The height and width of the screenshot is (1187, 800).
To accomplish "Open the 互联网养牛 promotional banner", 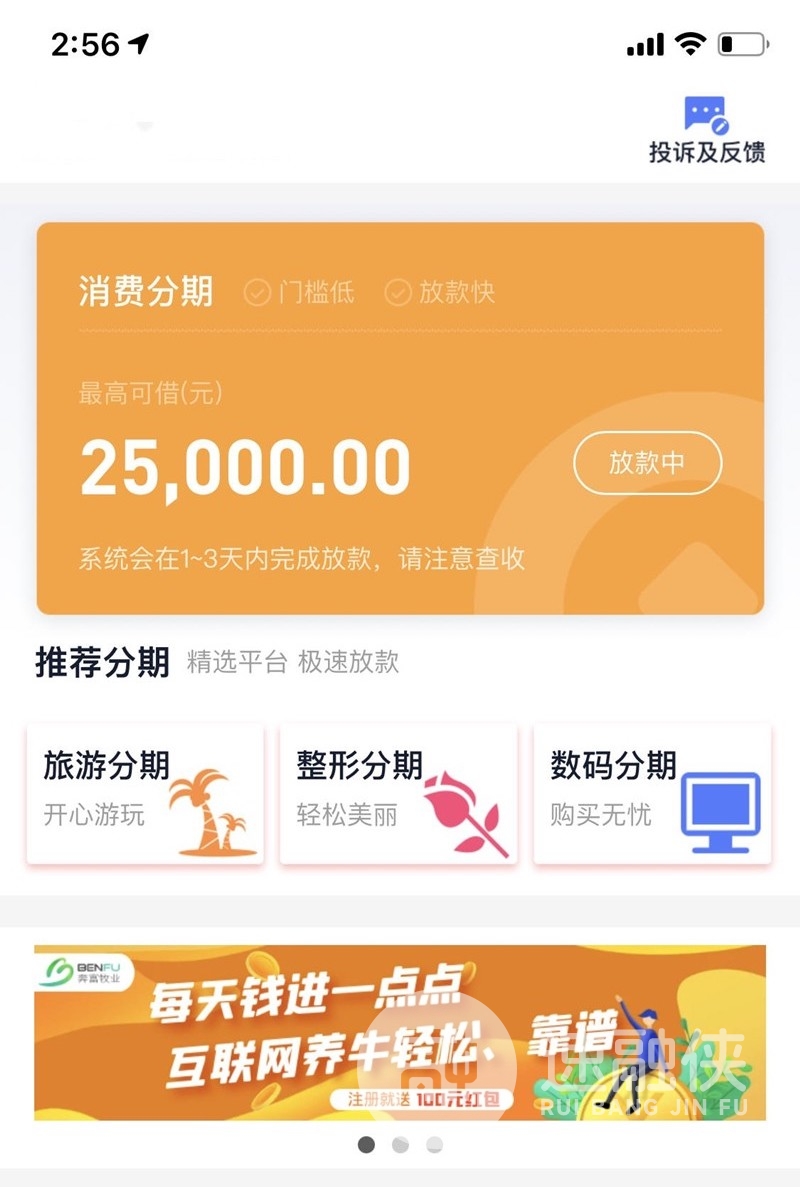I will coord(400,1032).
